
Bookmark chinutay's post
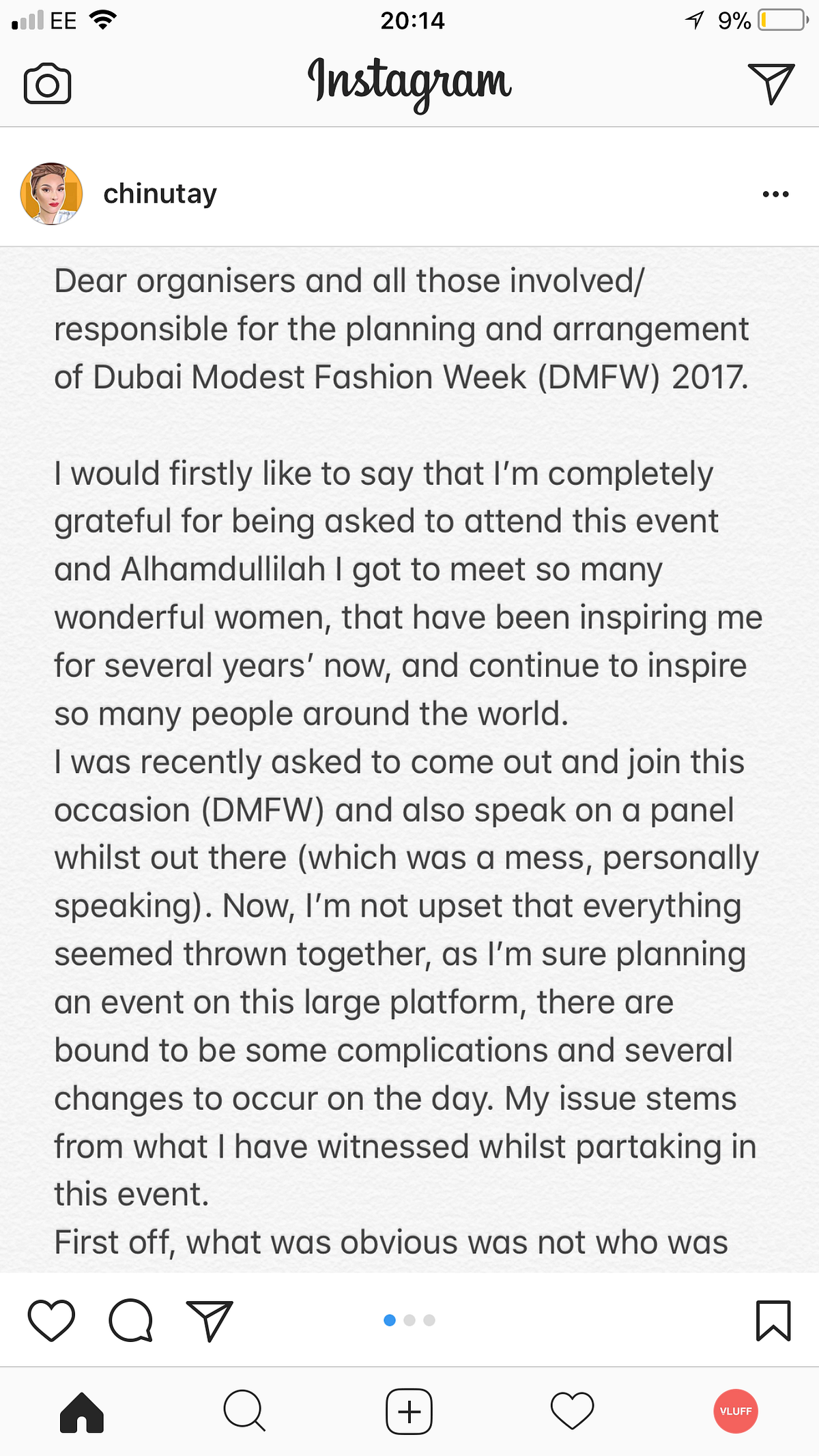coord(773,1320)
